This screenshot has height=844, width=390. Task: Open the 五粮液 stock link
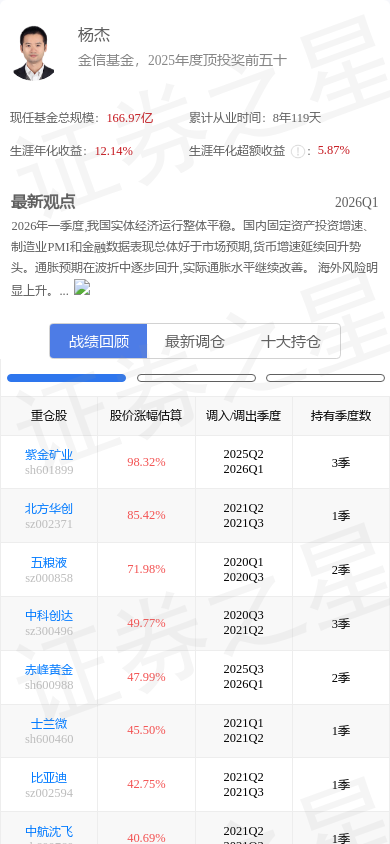[49, 562]
